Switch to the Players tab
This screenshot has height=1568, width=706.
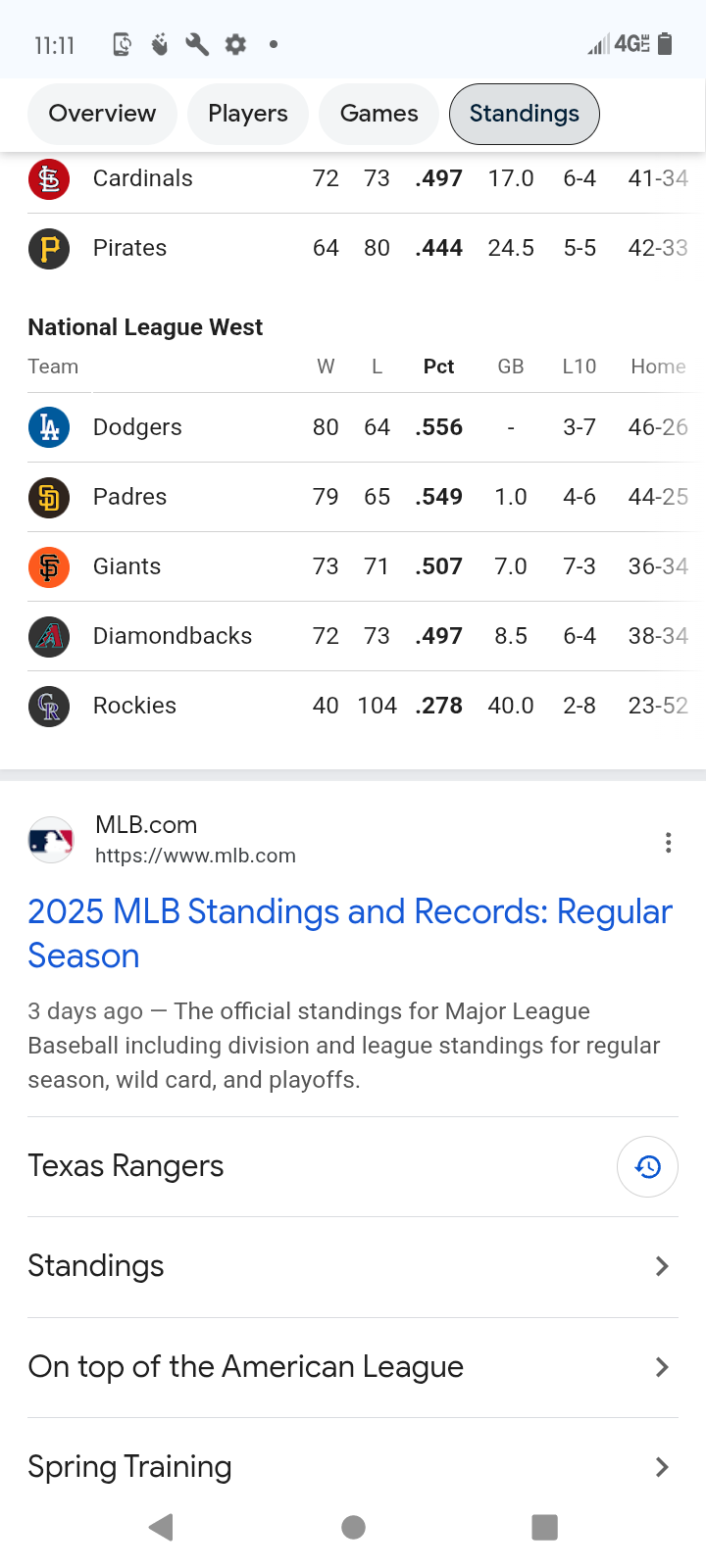247,114
